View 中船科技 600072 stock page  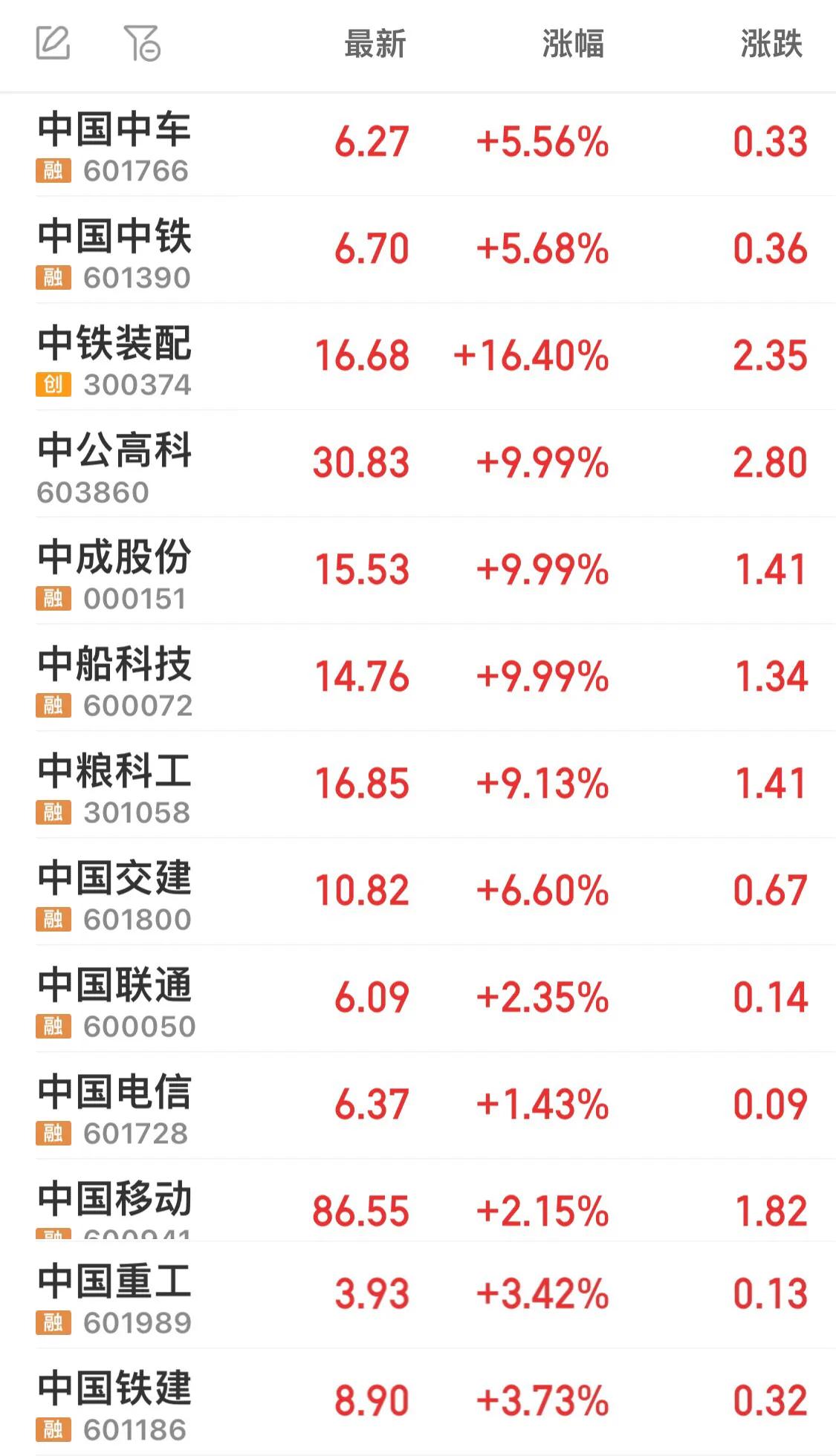418,677
